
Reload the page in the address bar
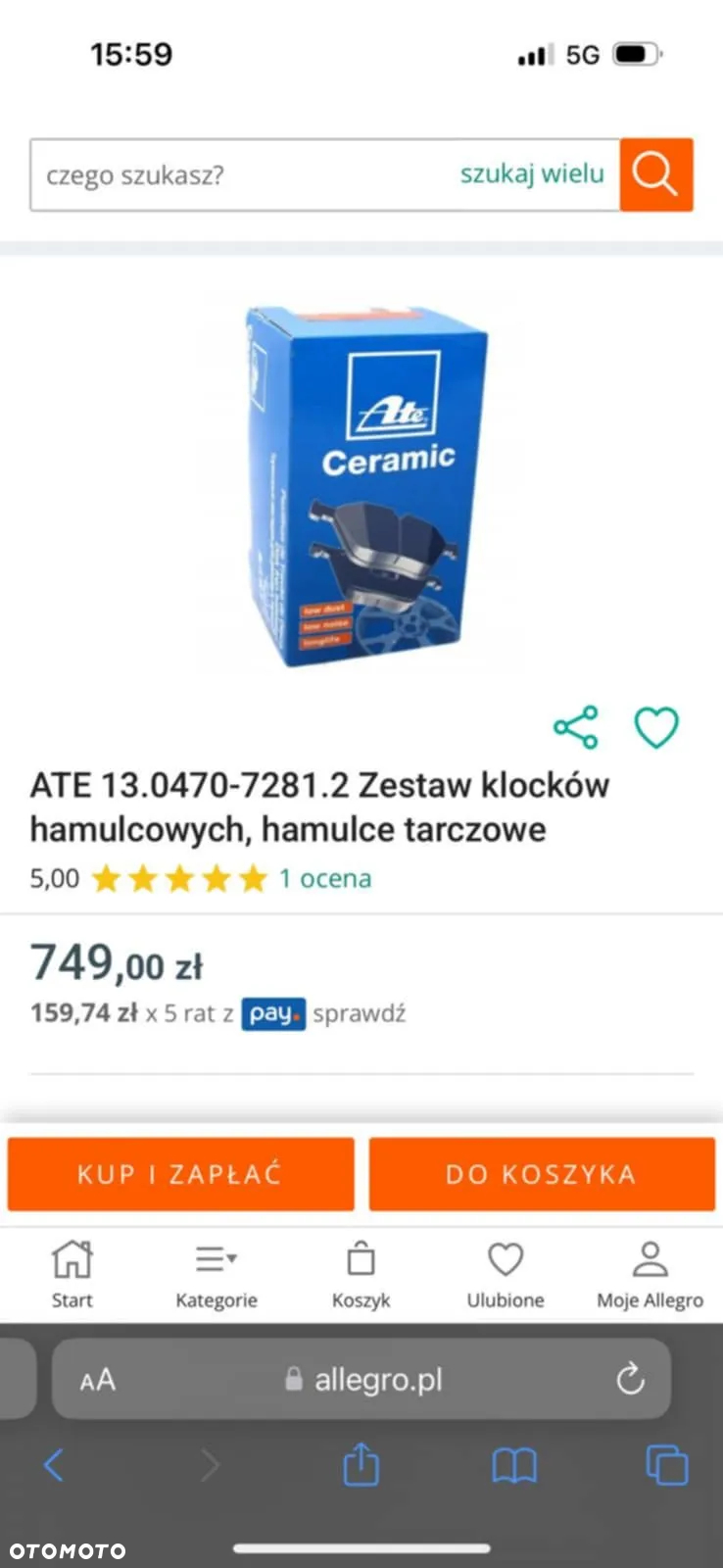(630, 1380)
